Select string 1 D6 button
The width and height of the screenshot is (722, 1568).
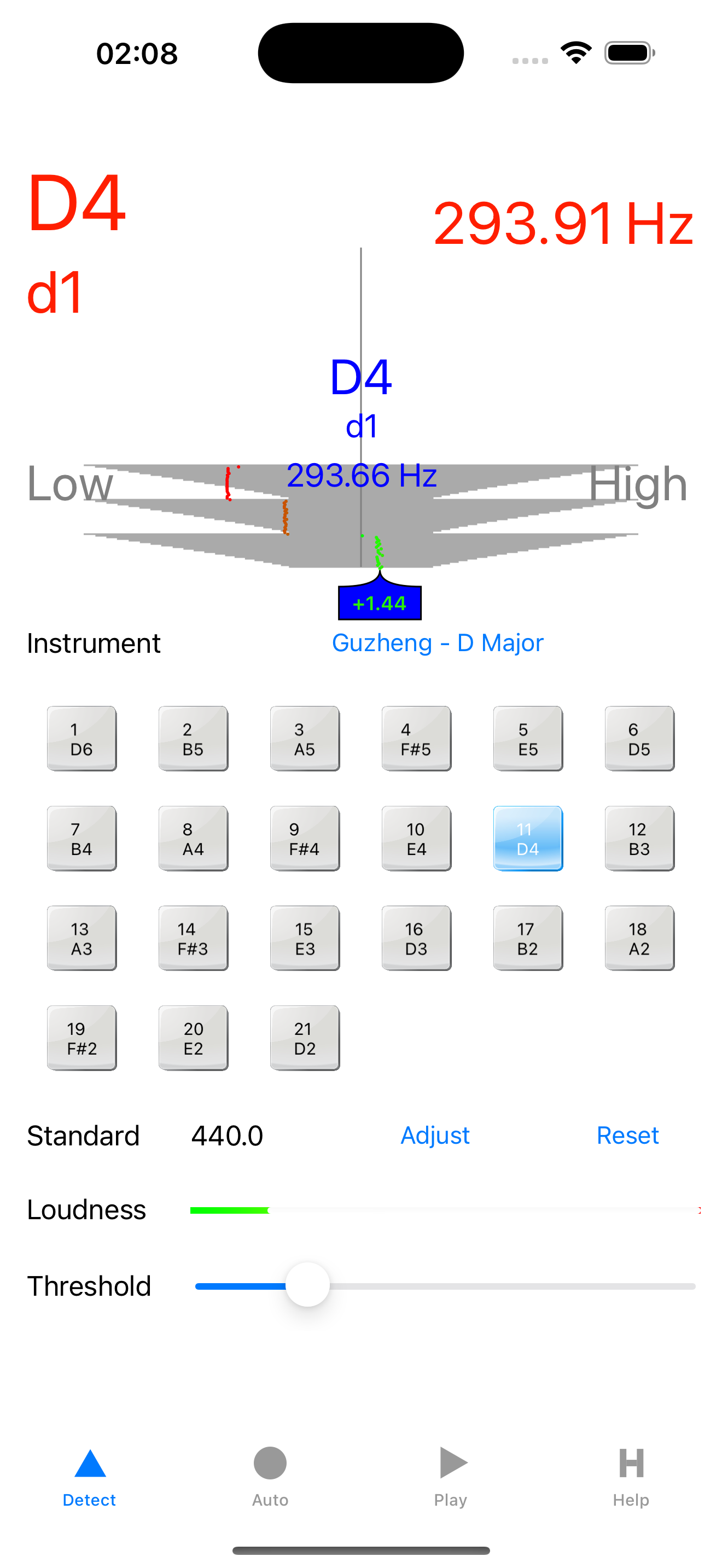(x=81, y=738)
